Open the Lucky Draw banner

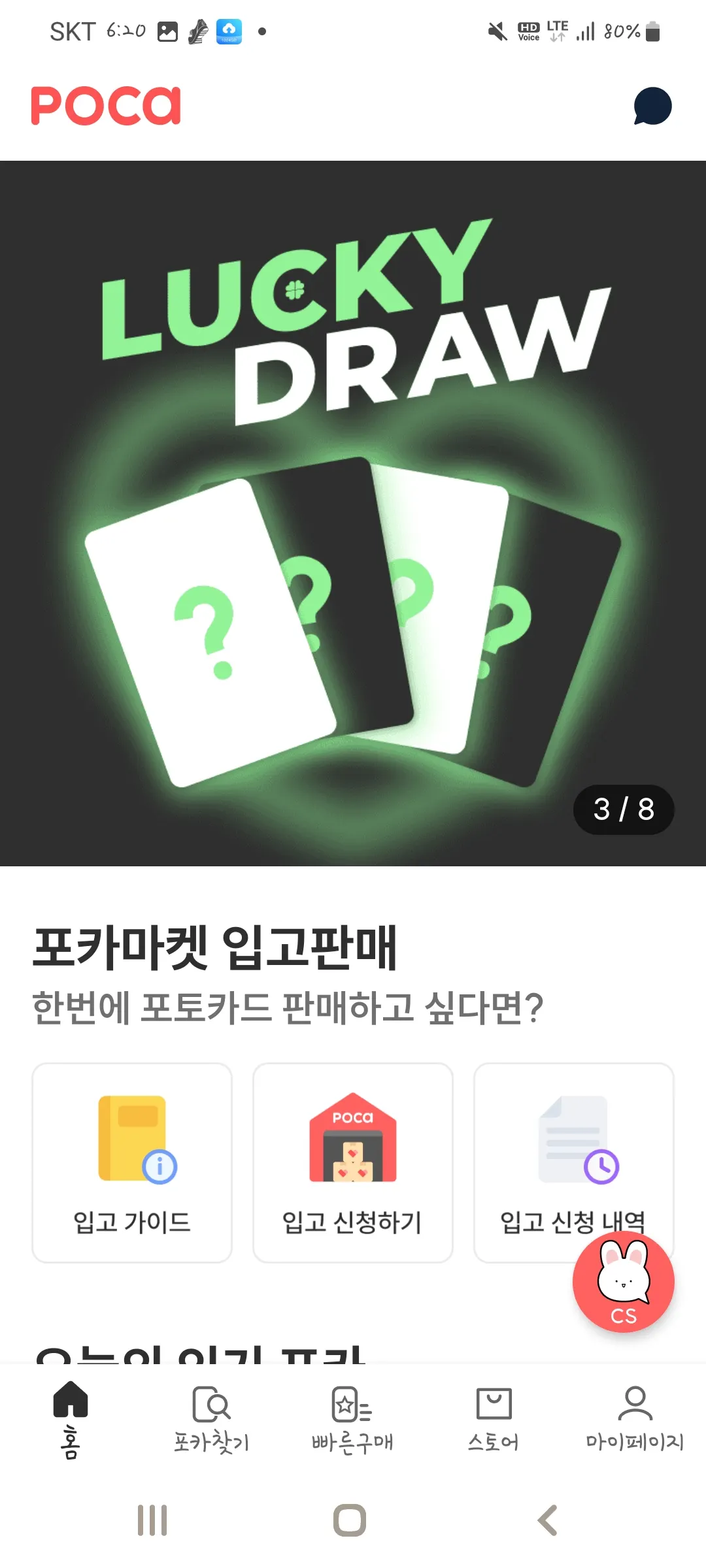pos(353,514)
